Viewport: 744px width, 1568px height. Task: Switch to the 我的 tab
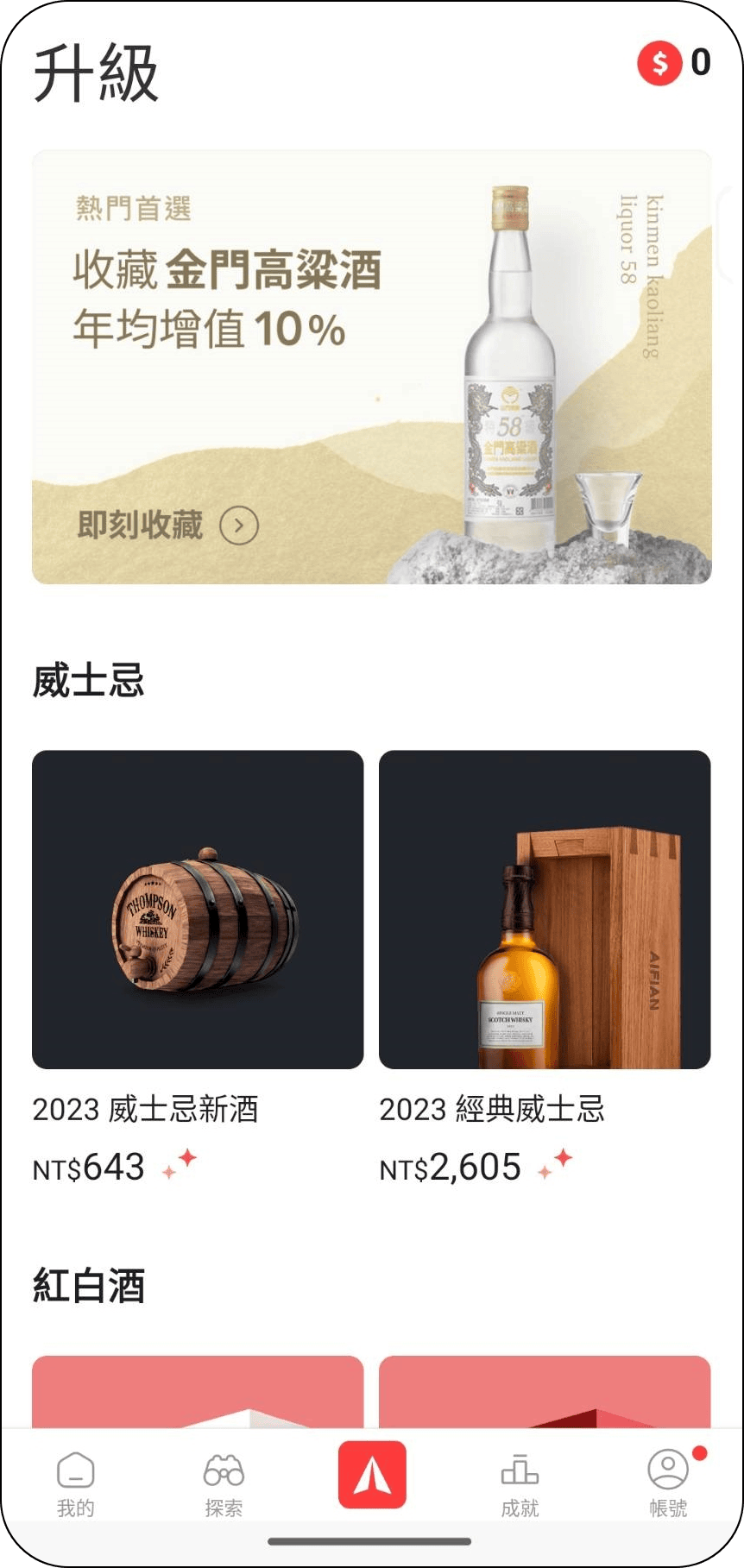(76, 1483)
